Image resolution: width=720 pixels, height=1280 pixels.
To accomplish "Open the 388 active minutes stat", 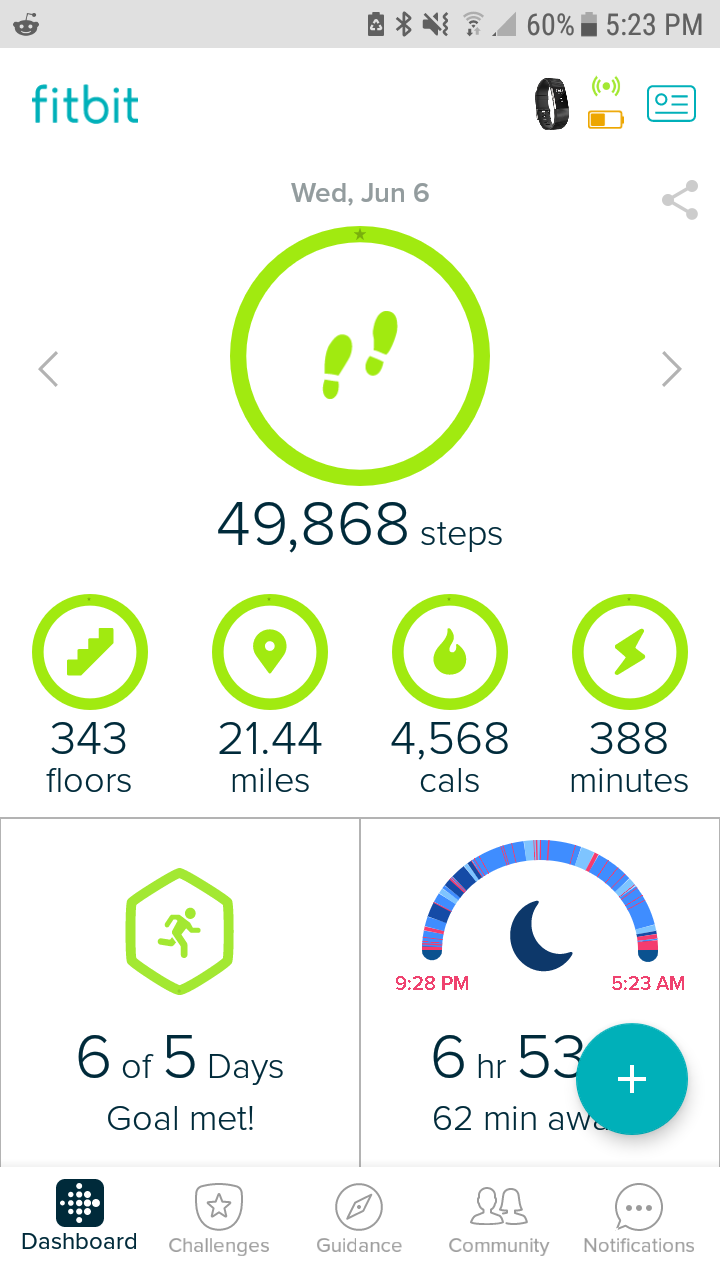I will tap(630, 696).
